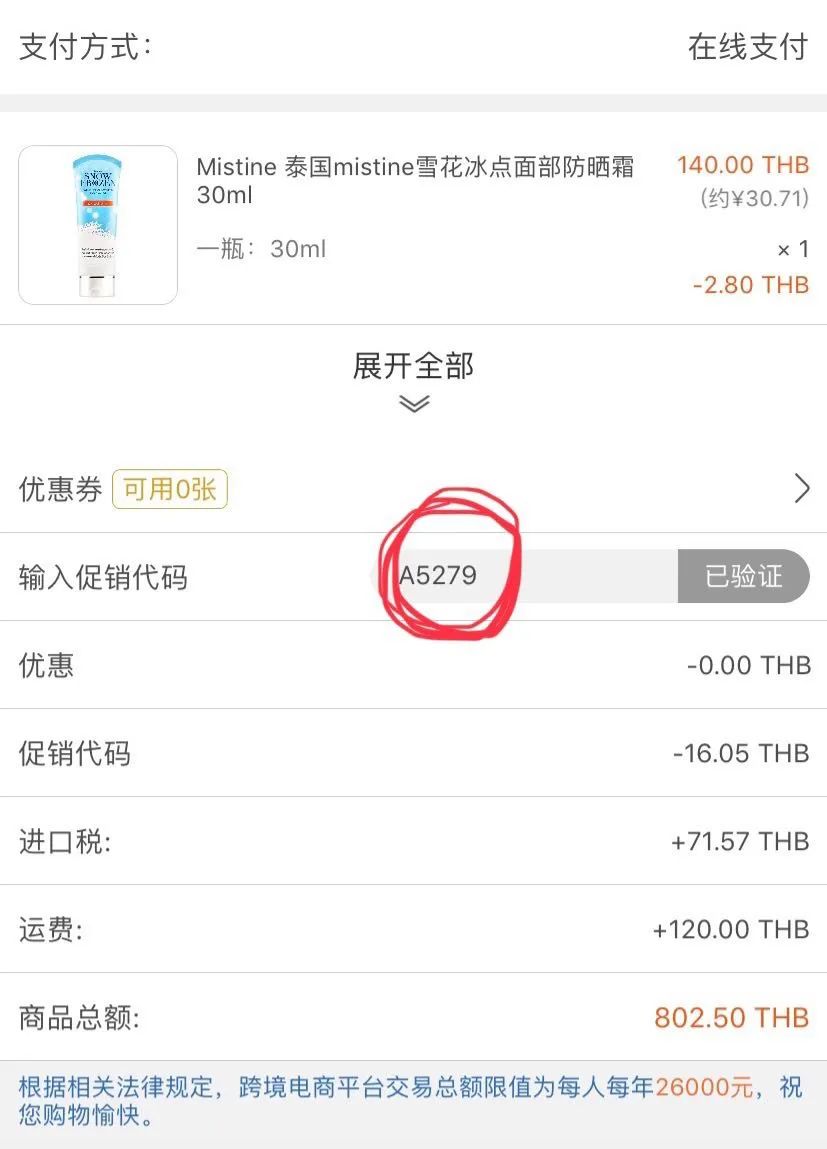
Task: Tap the 已验证 verified button
Action: 742,576
